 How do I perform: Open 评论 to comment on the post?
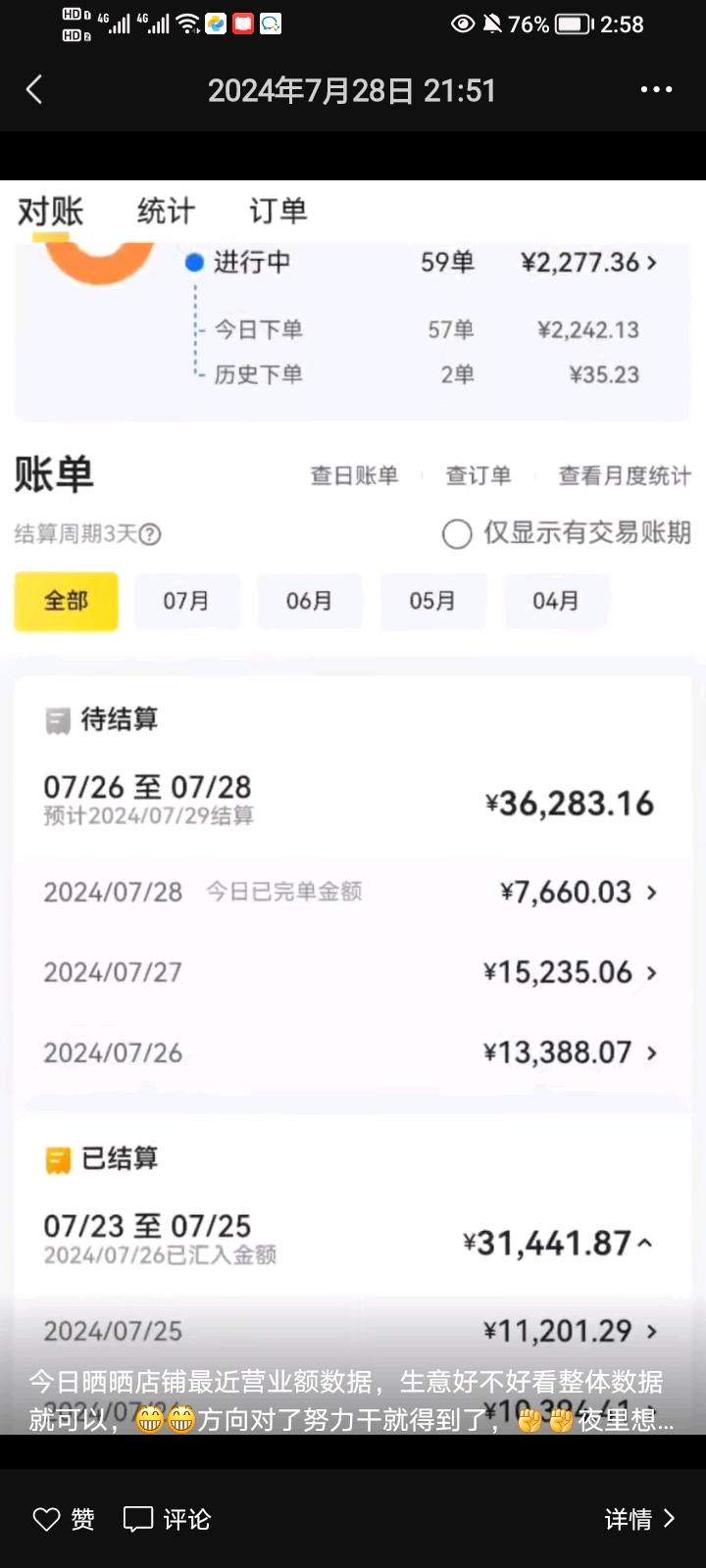pyautogui.click(x=167, y=1519)
